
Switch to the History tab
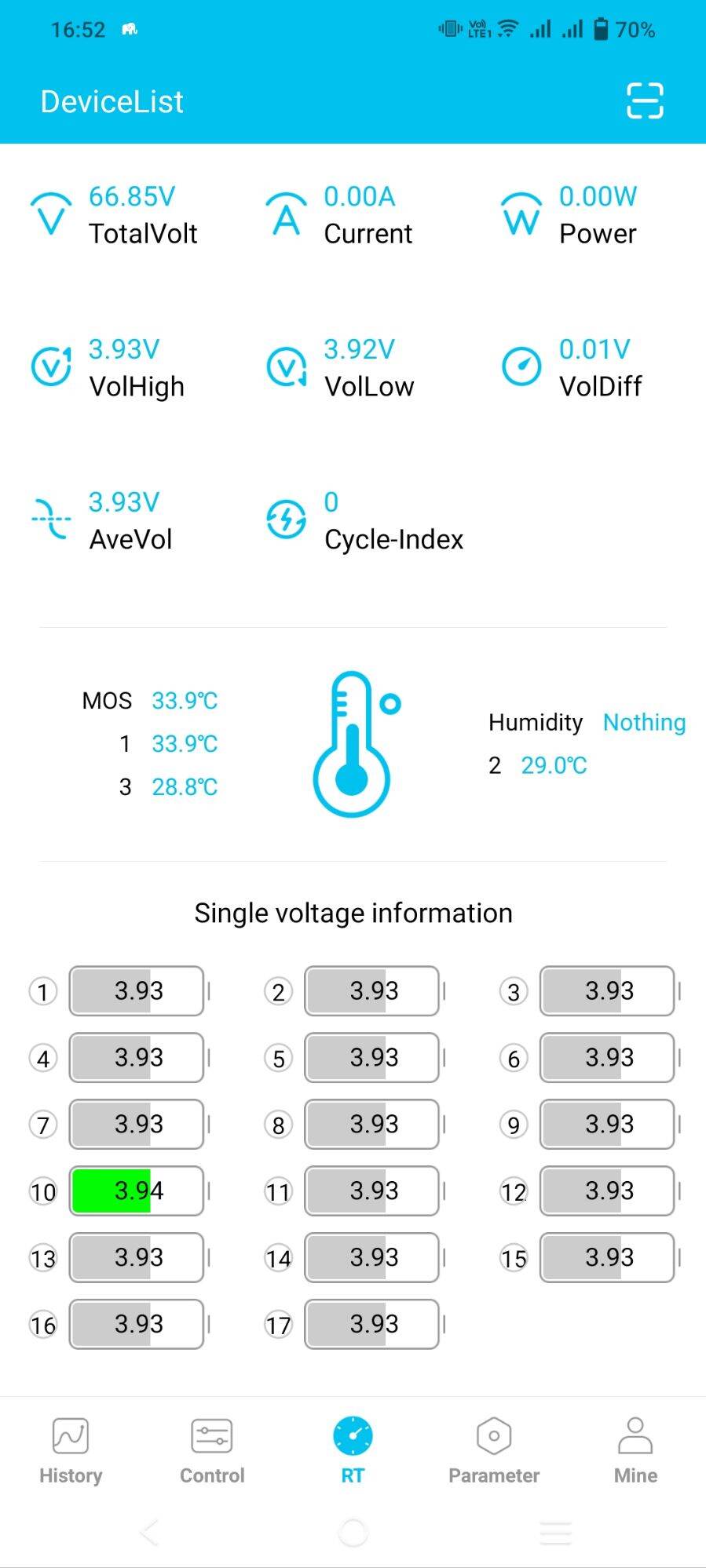tap(71, 1452)
